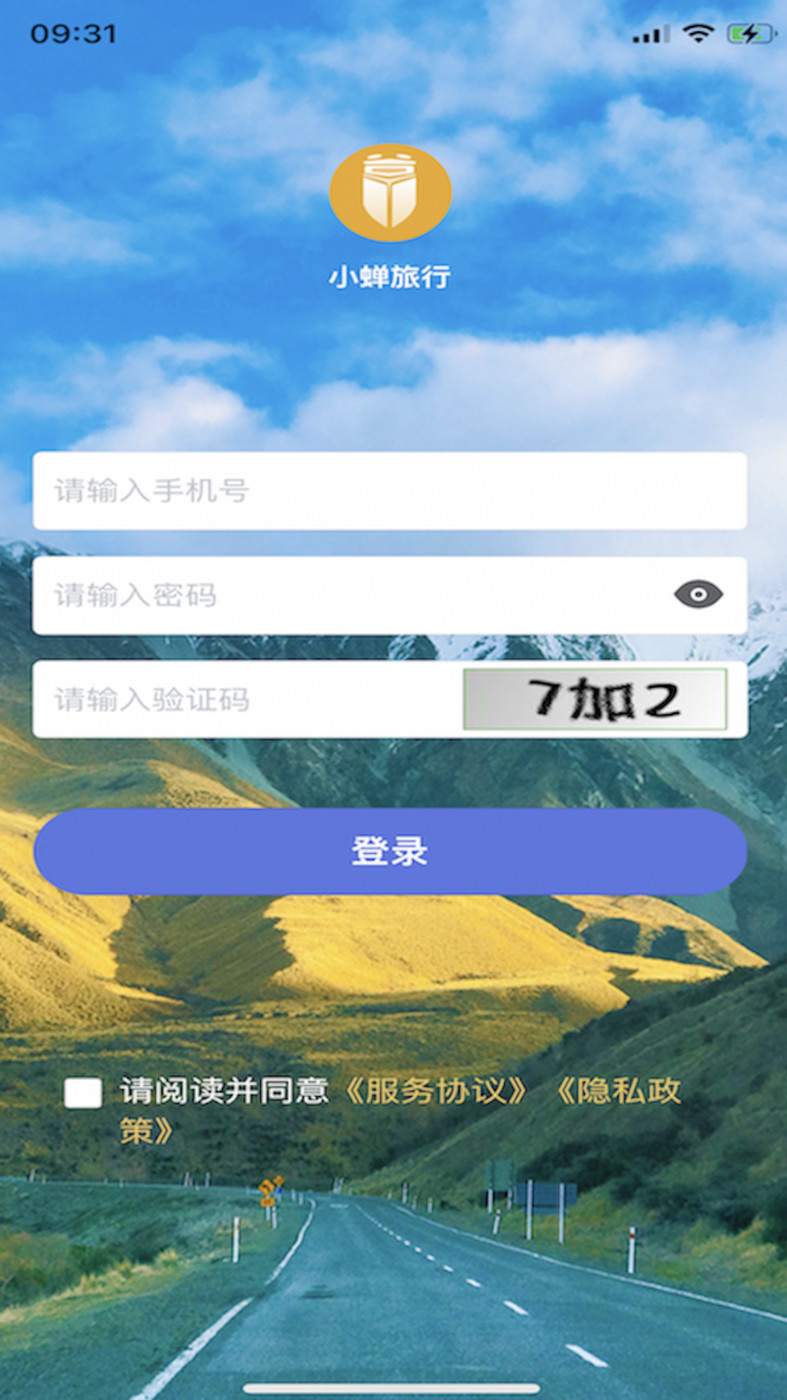Click the 《服务协议》 link
This screenshot has height=1400, width=787.
click(x=437, y=1092)
